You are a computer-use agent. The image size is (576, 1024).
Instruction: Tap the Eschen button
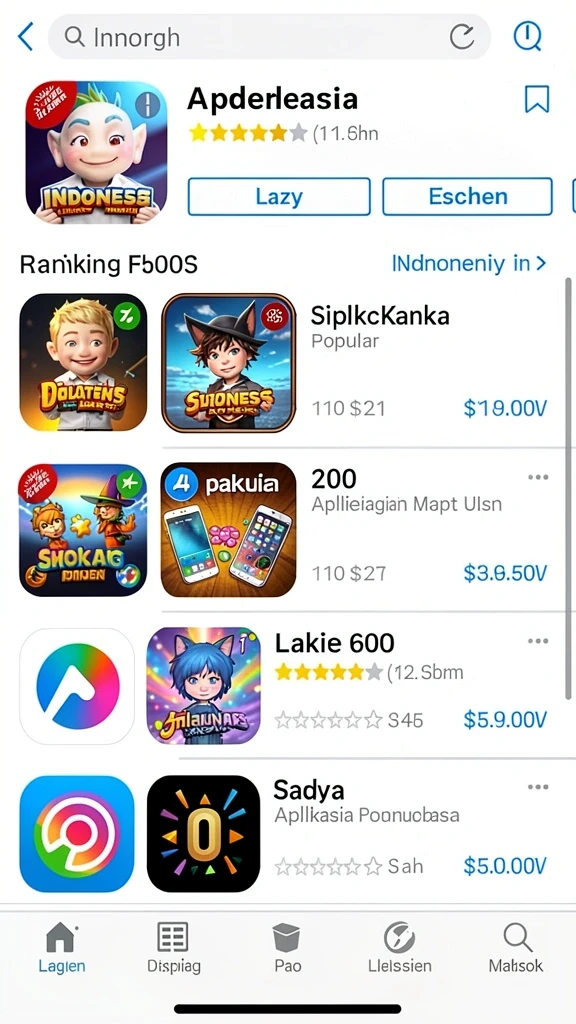click(x=467, y=197)
